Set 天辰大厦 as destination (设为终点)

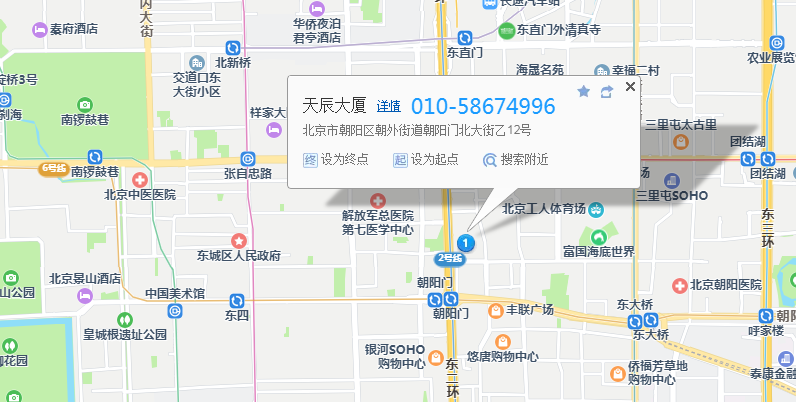click(x=336, y=159)
